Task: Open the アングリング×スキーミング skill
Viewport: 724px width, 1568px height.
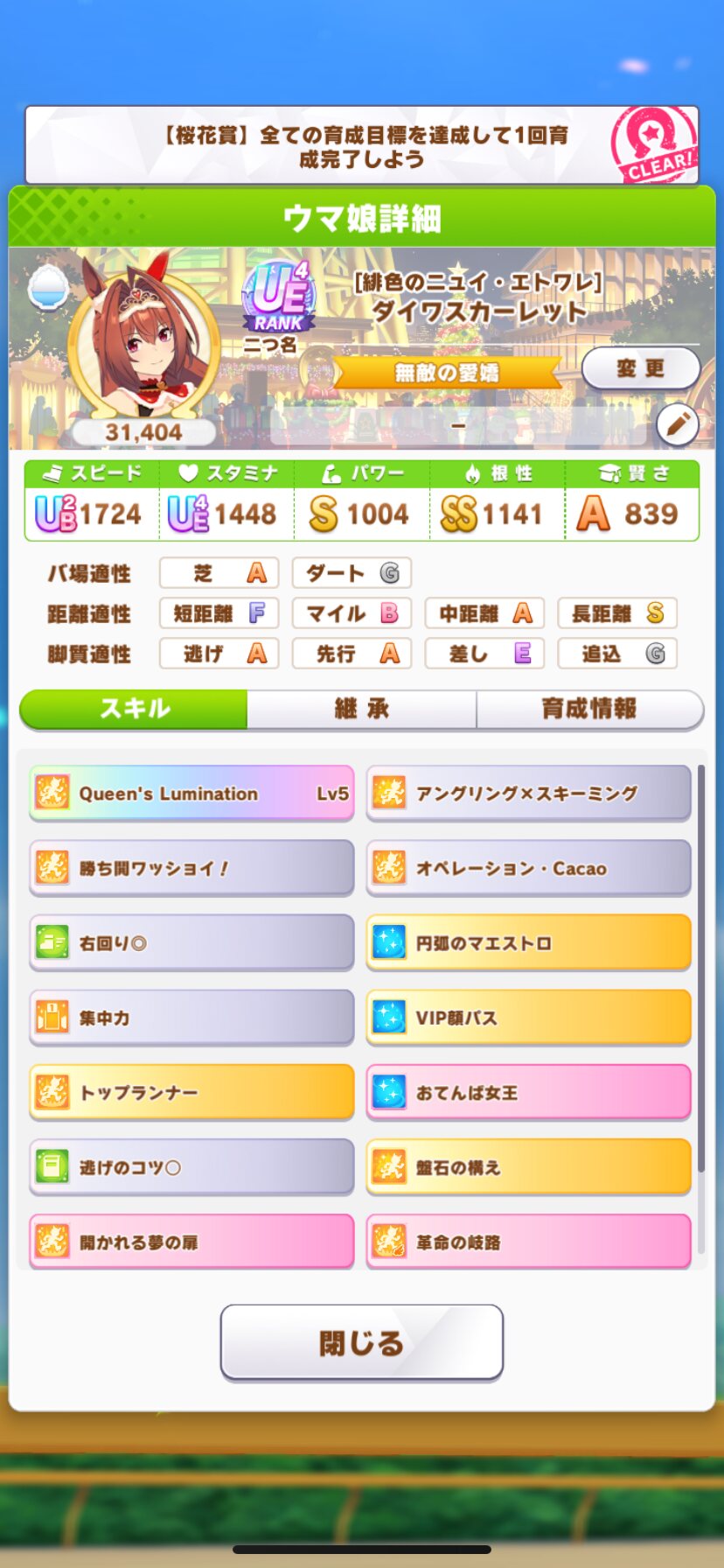Action: tap(528, 794)
